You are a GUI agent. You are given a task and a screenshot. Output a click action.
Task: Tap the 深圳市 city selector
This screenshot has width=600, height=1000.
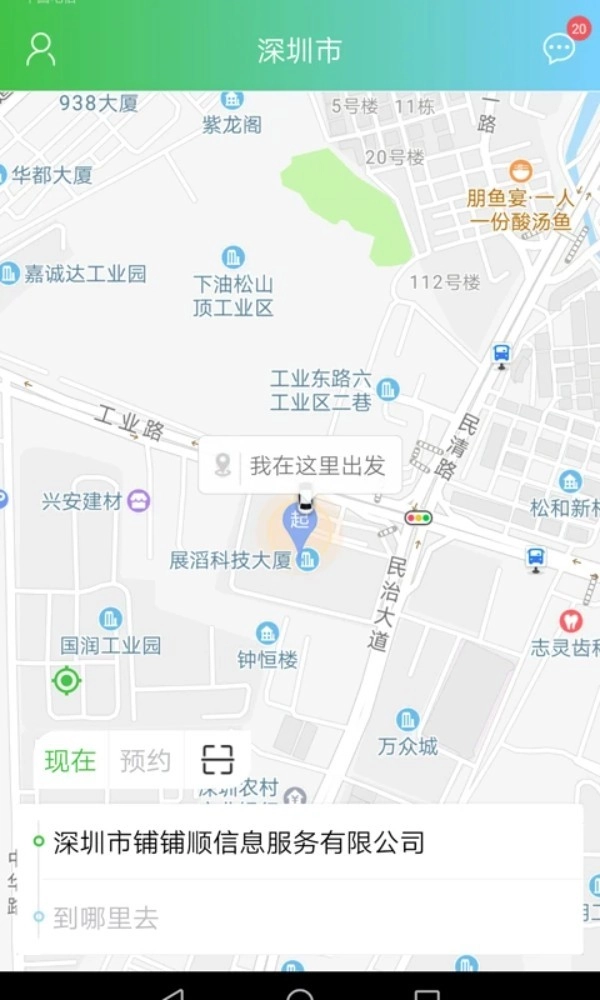[299, 51]
